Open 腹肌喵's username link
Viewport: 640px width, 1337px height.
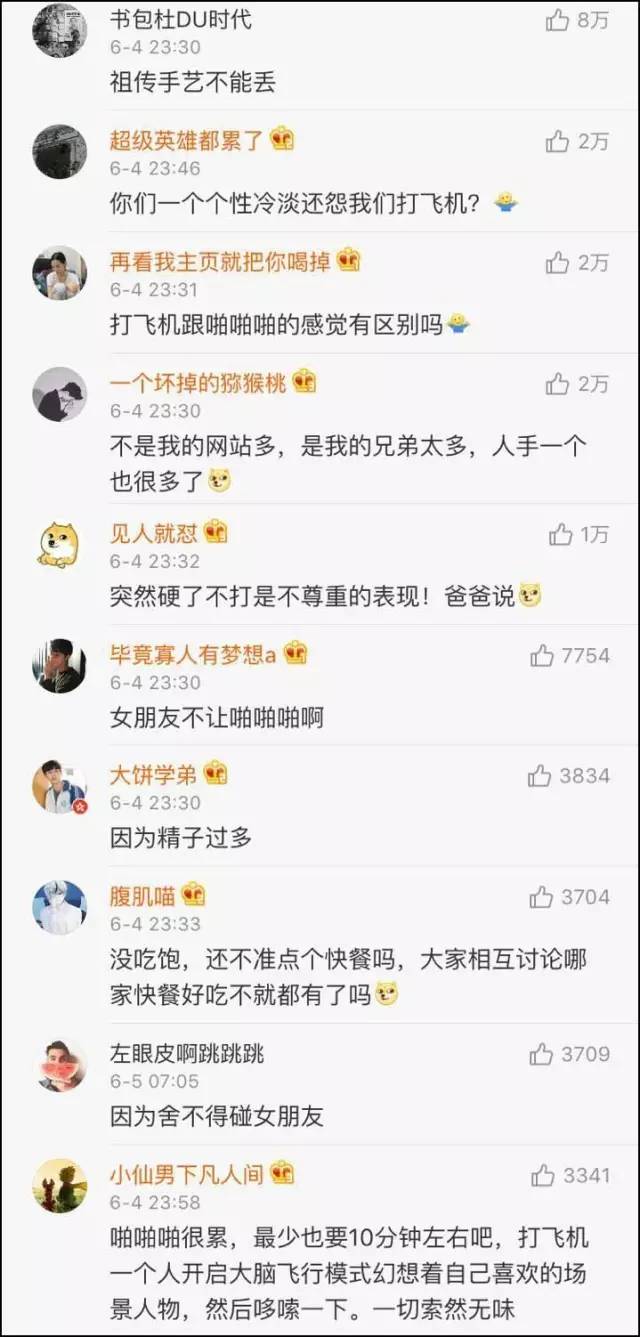(x=143, y=895)
